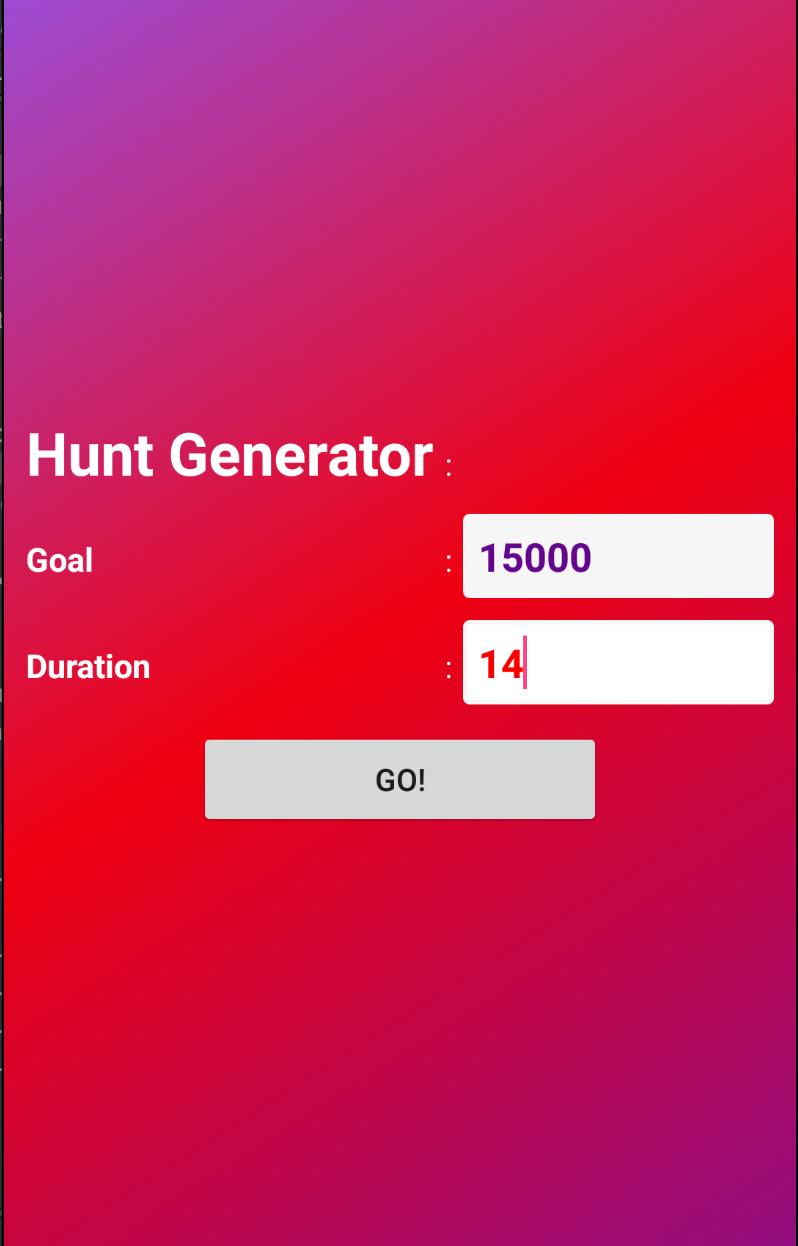Image resolution: width=798 pixels, height=1246 pixels.
Task: Focus the Duration input field
Action: pos(618,663)
